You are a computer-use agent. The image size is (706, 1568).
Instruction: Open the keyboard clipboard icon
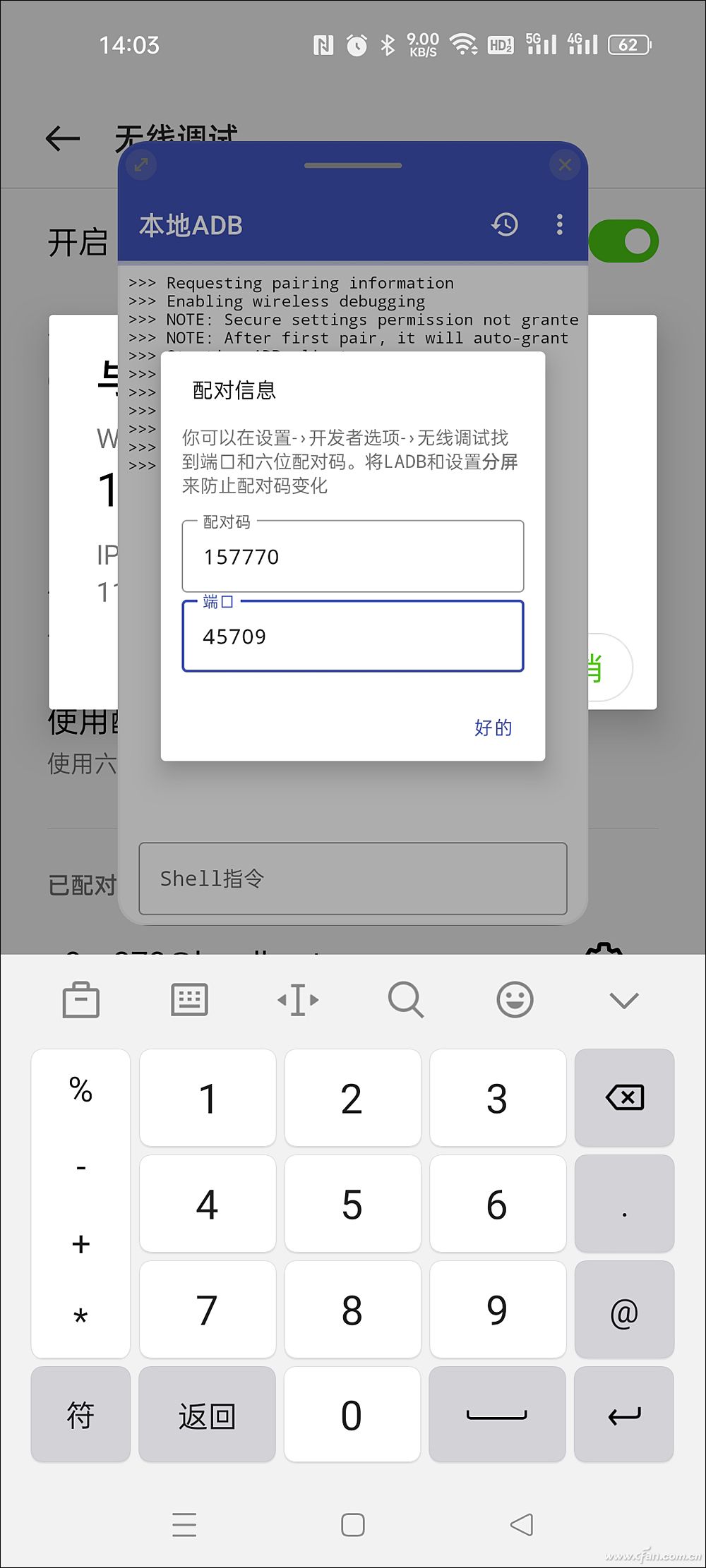[80, 999]
